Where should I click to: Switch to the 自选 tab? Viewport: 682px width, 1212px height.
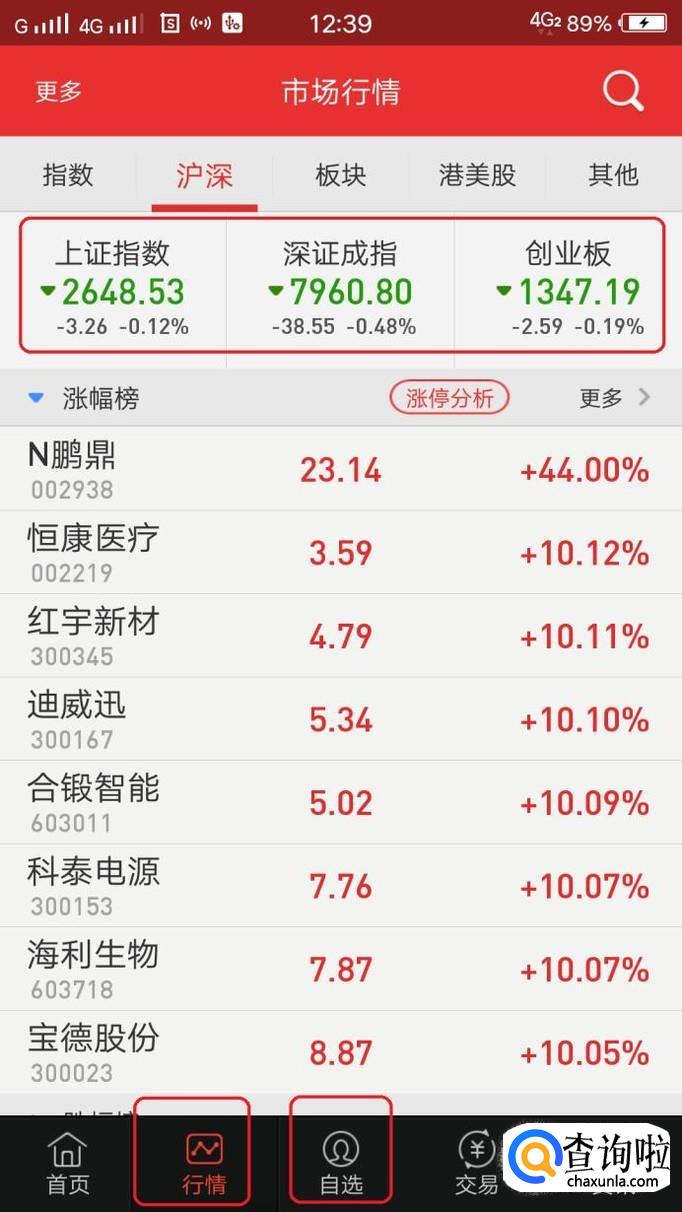(340, 1165)
